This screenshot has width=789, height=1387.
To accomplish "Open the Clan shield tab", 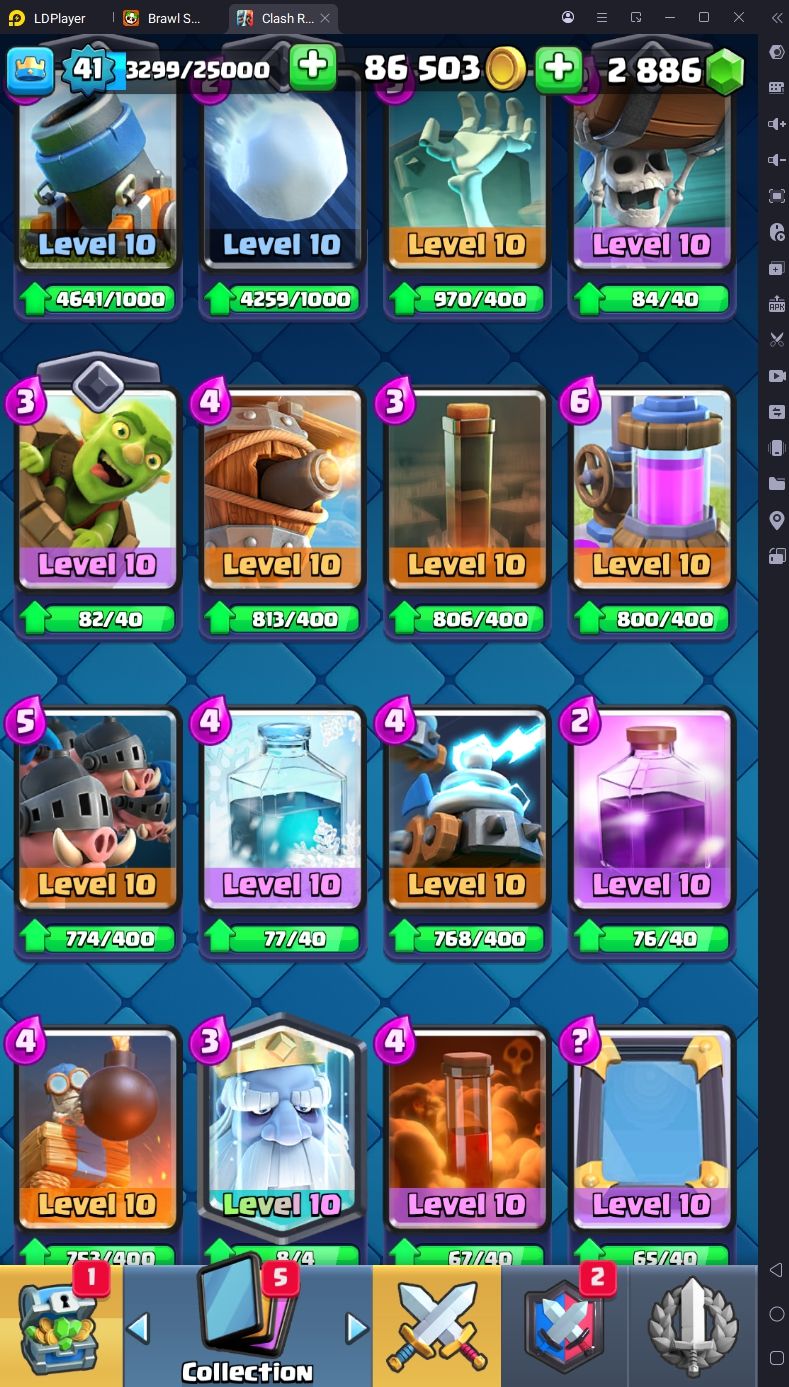I will pos(564,1326).
